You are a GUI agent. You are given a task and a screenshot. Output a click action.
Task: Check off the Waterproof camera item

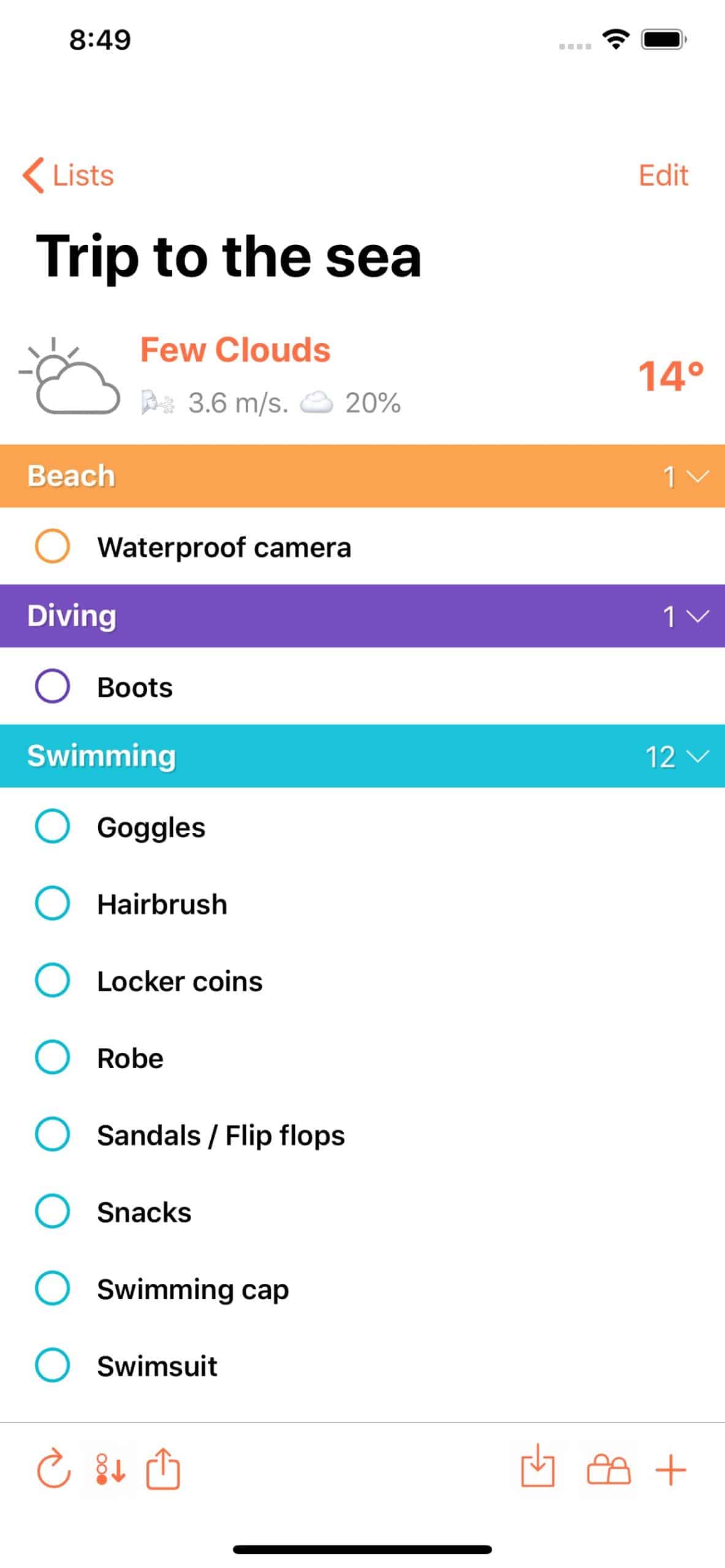click(53, 547)
